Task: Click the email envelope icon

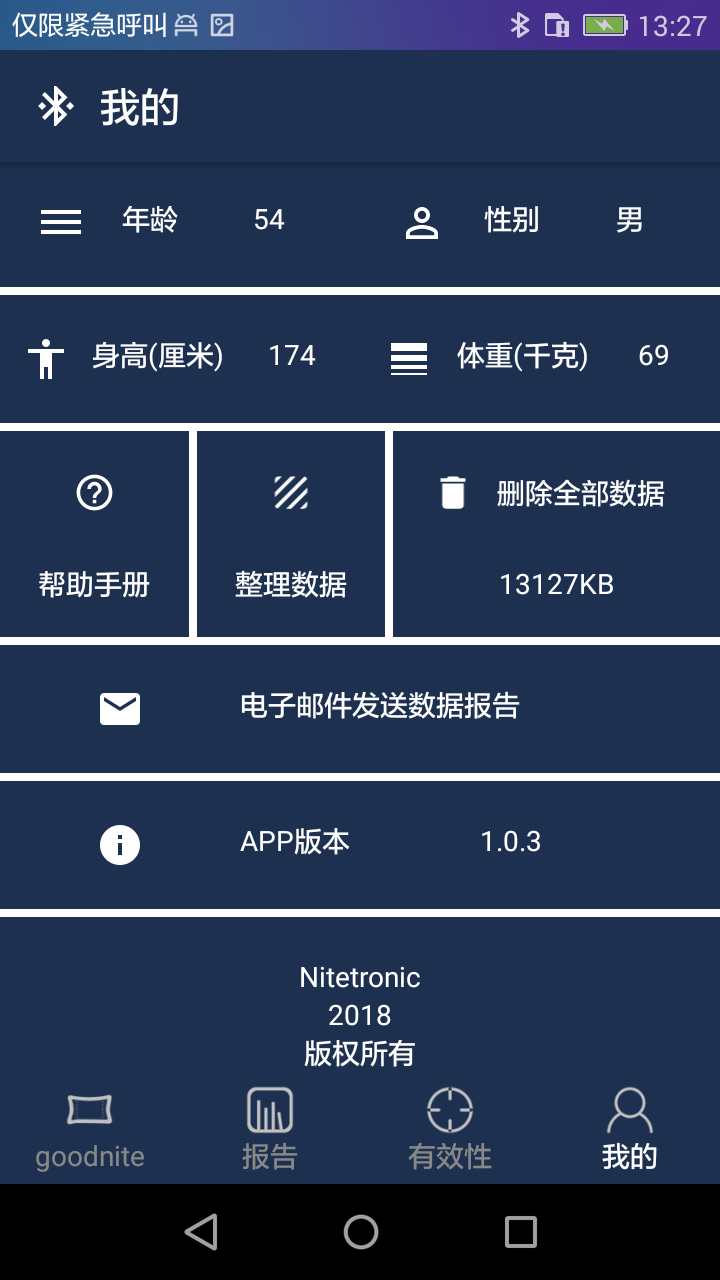Action: click(119, 708)
